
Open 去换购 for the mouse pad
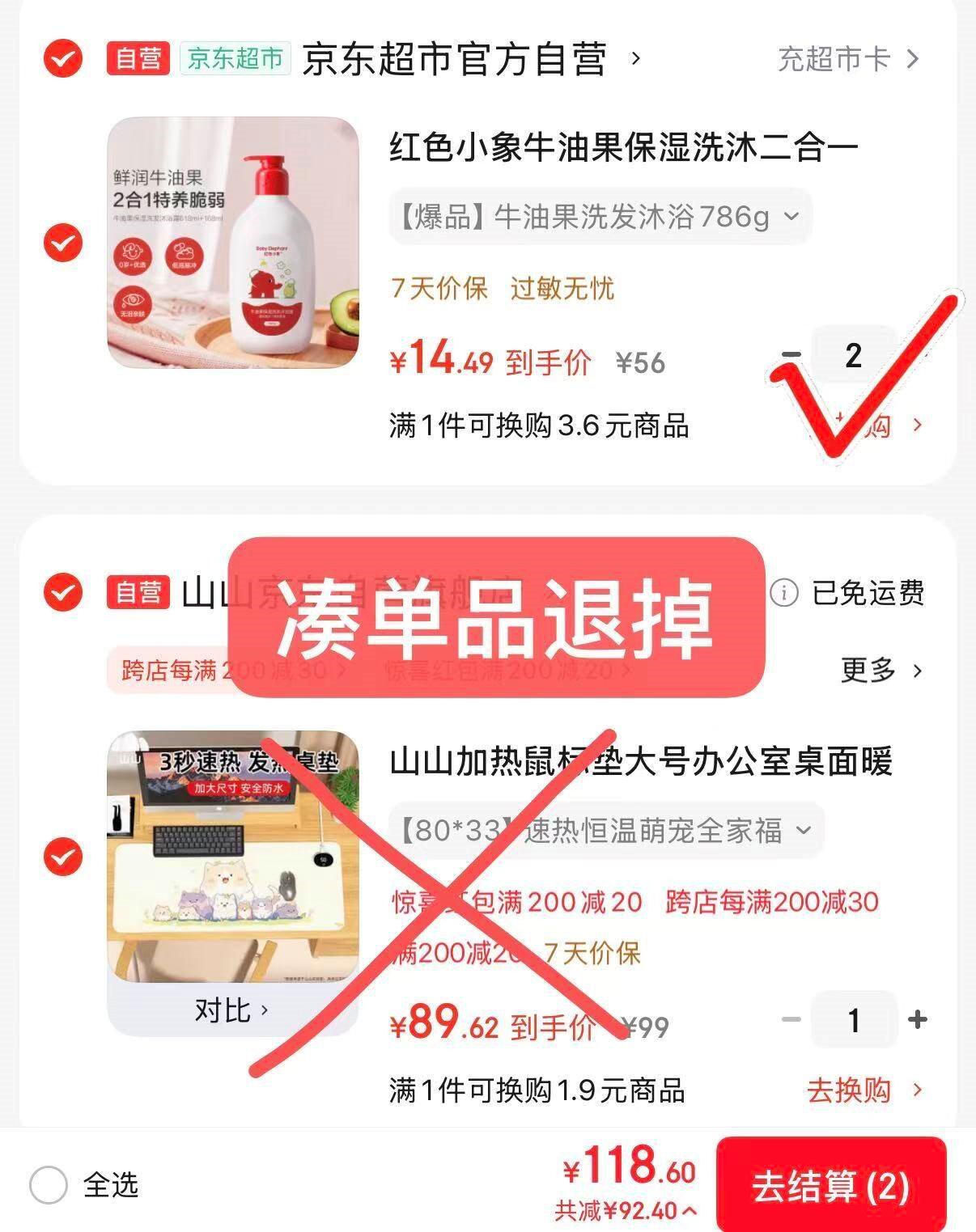863,1090
